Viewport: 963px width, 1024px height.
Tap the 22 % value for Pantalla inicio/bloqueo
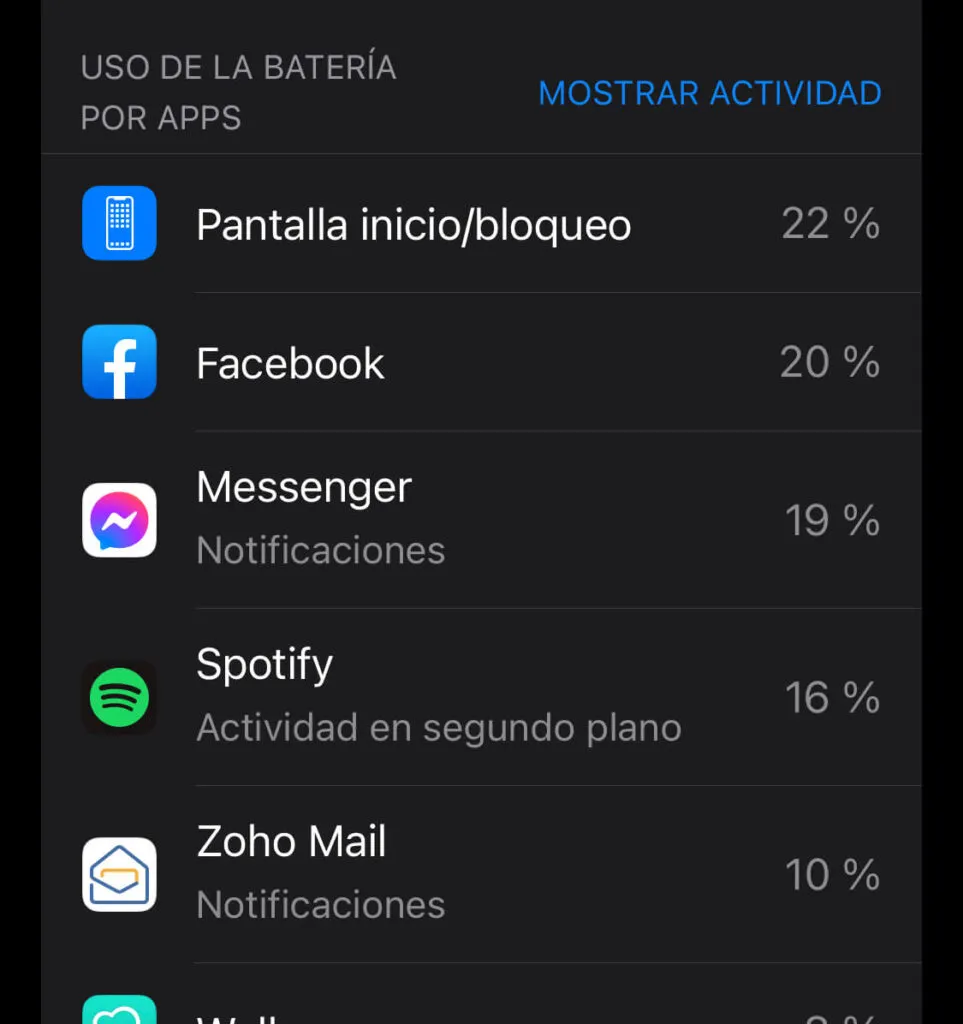coord(830,224)
